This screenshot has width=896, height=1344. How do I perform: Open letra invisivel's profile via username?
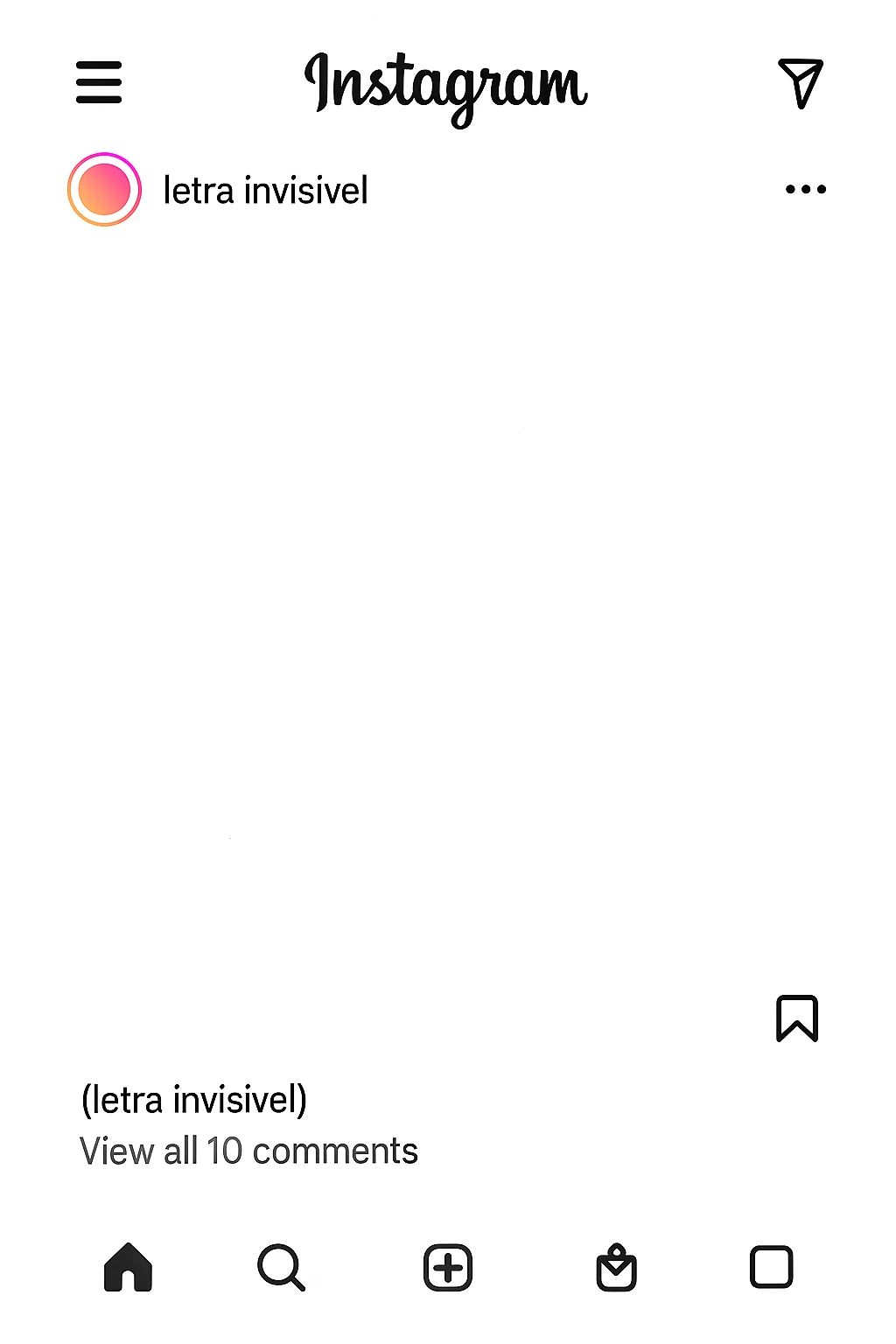tap(265, 189)
